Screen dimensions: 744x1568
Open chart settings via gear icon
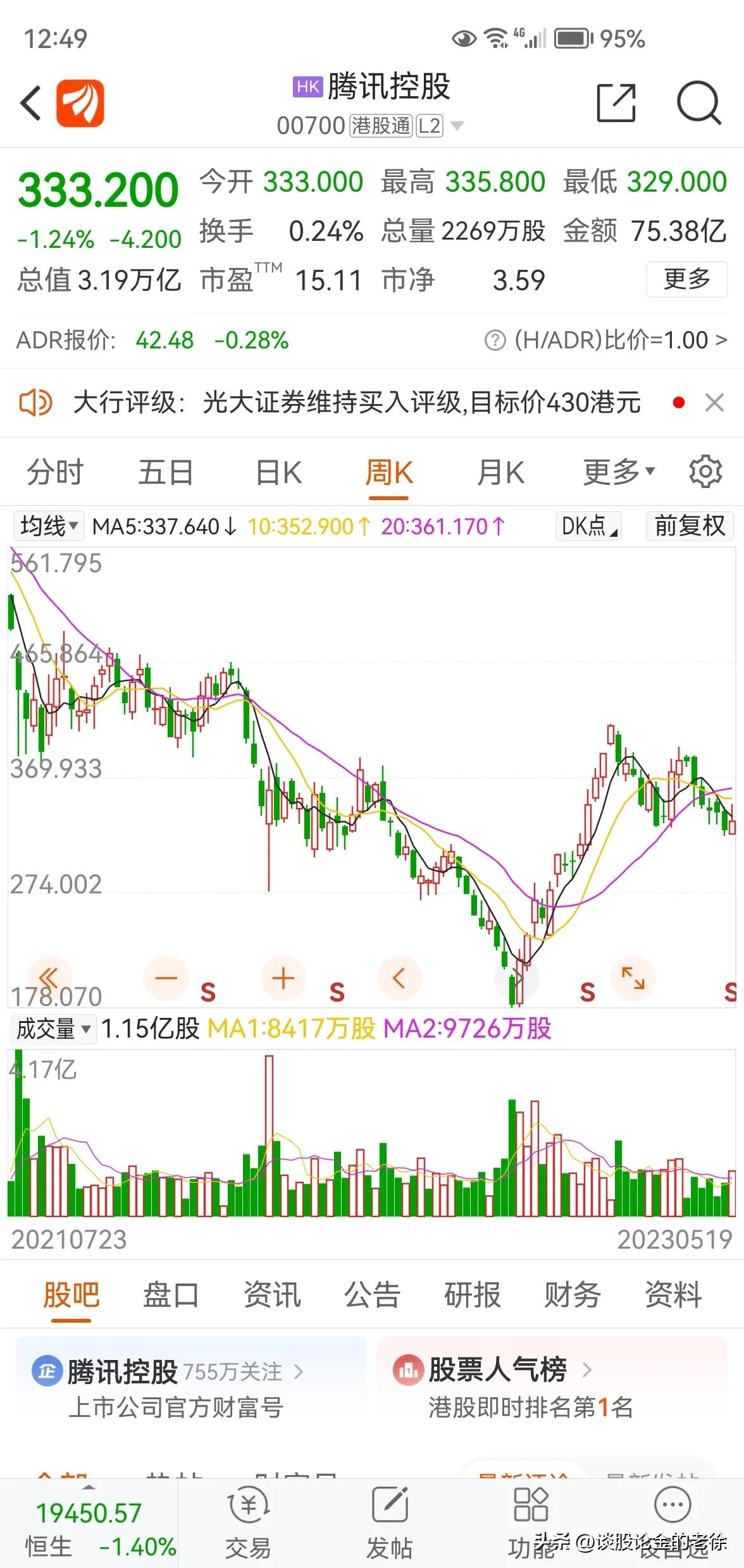click(704, 471)
